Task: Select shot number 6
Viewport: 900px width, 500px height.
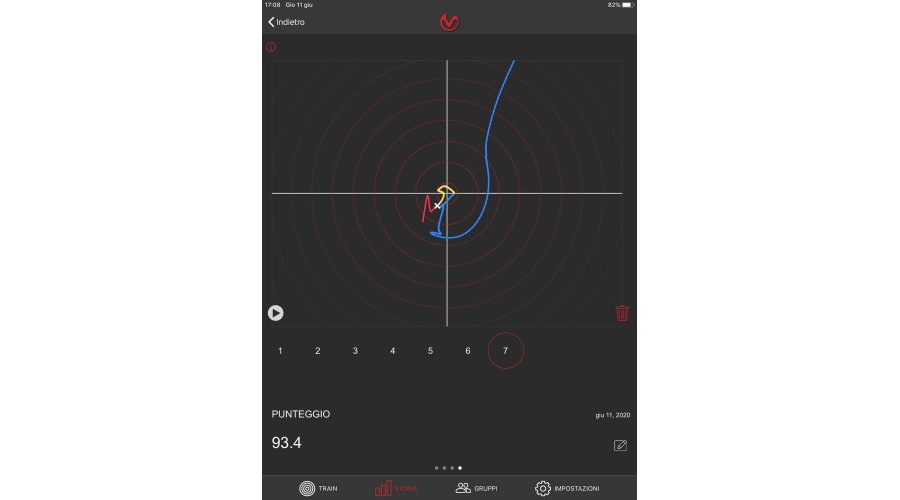Action: tap(467, 351)
